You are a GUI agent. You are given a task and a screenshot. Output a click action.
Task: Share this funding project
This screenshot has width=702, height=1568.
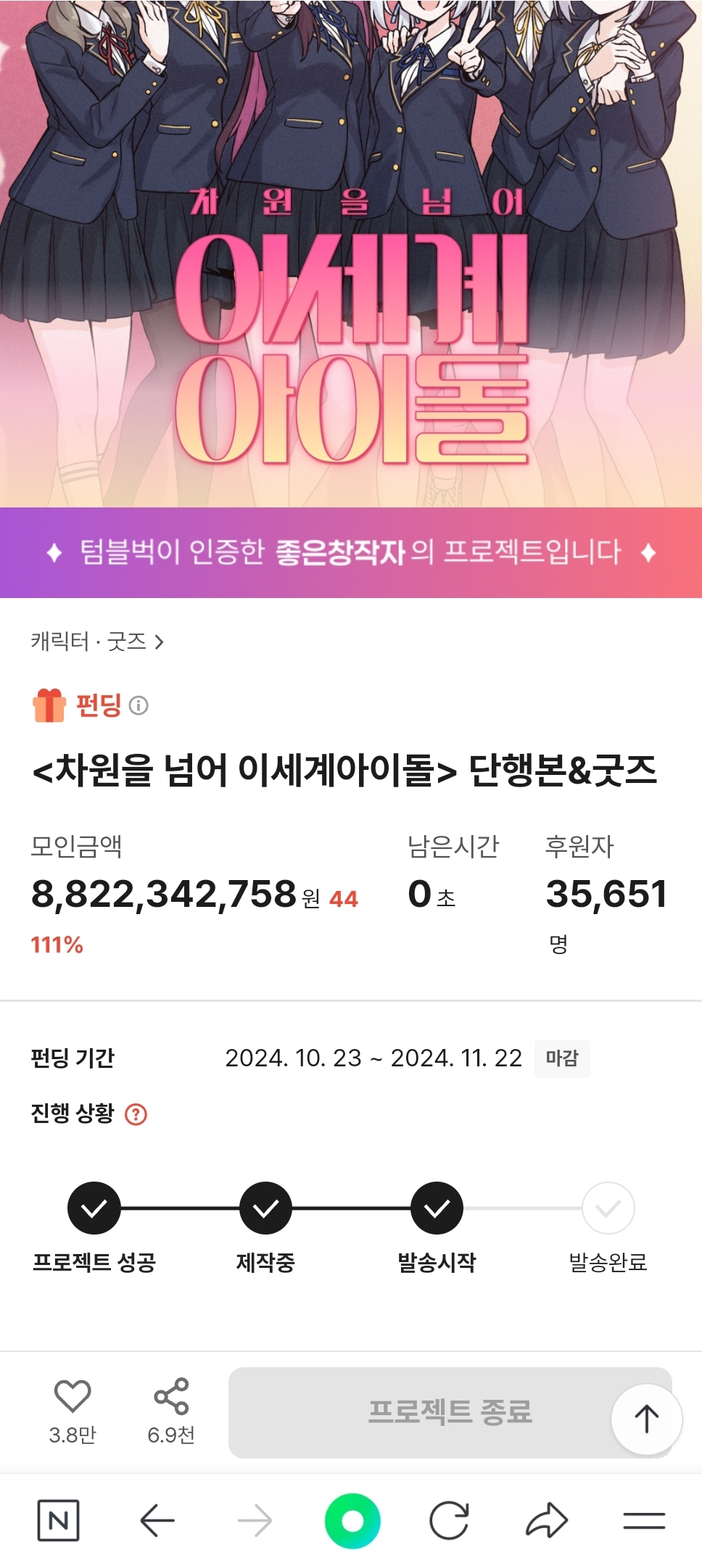coord(171,1396)
